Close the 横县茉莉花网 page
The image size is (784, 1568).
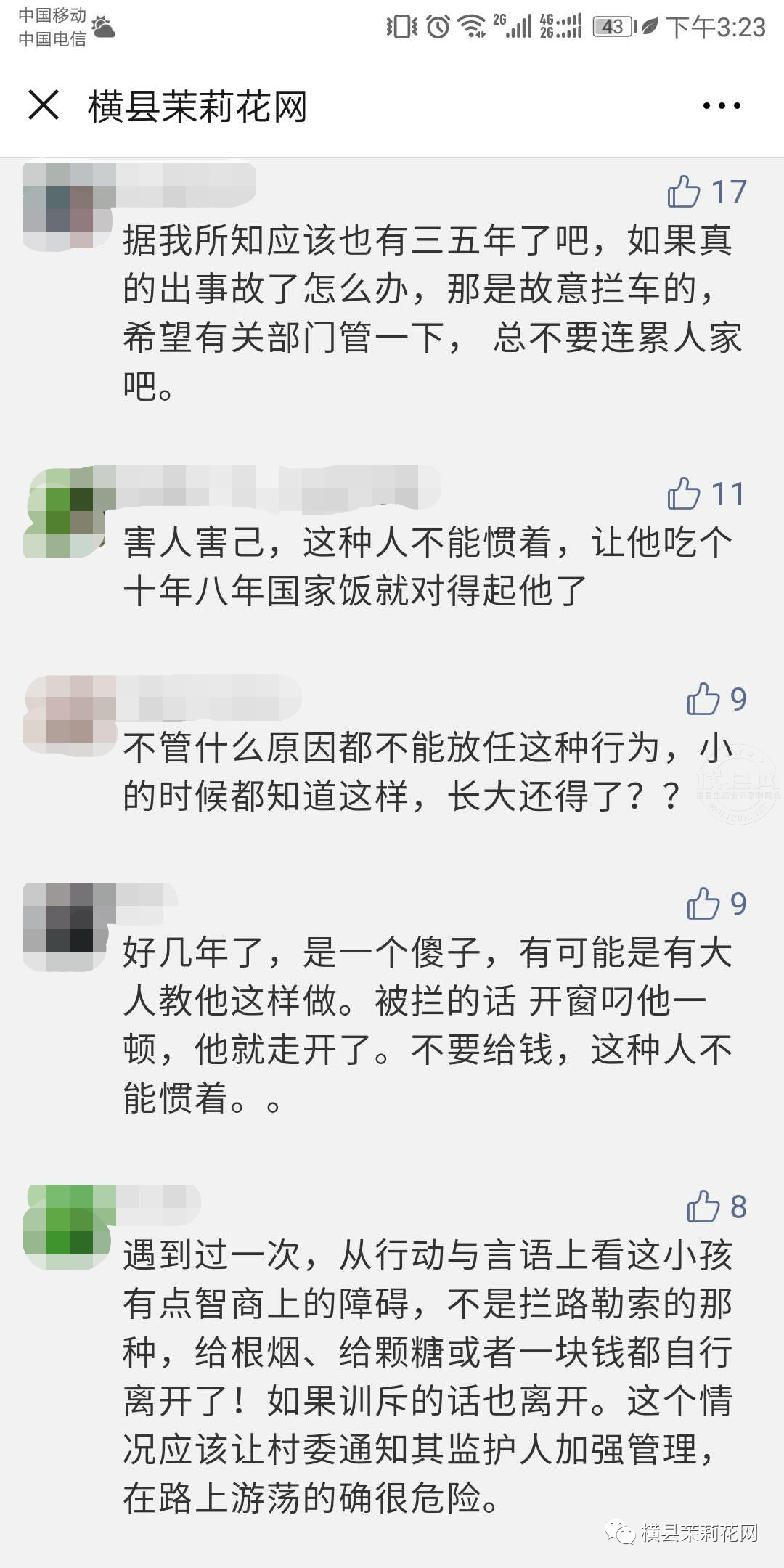point(44,105)
